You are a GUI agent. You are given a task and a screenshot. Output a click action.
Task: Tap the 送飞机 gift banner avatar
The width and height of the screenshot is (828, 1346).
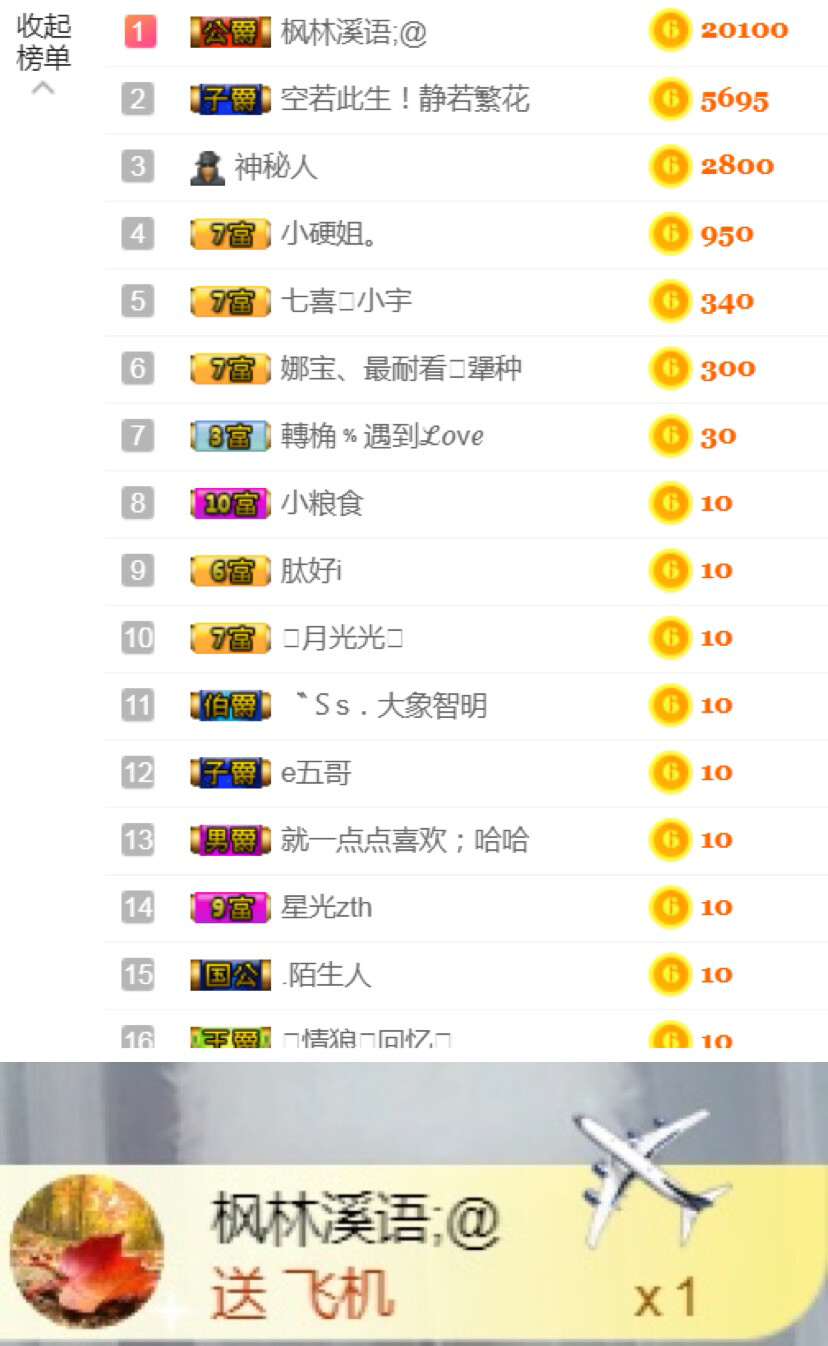coord(86,1250)
